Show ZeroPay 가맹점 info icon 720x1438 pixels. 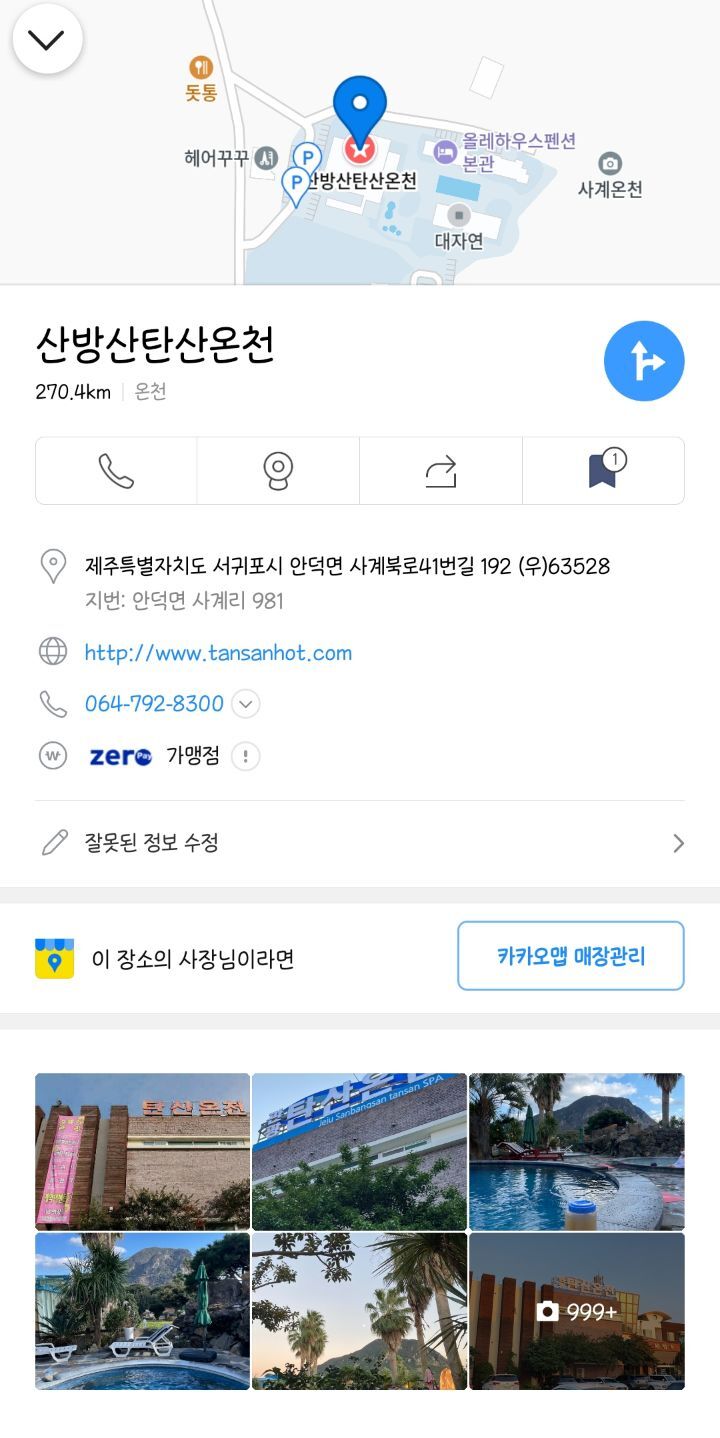click(246, 756)
